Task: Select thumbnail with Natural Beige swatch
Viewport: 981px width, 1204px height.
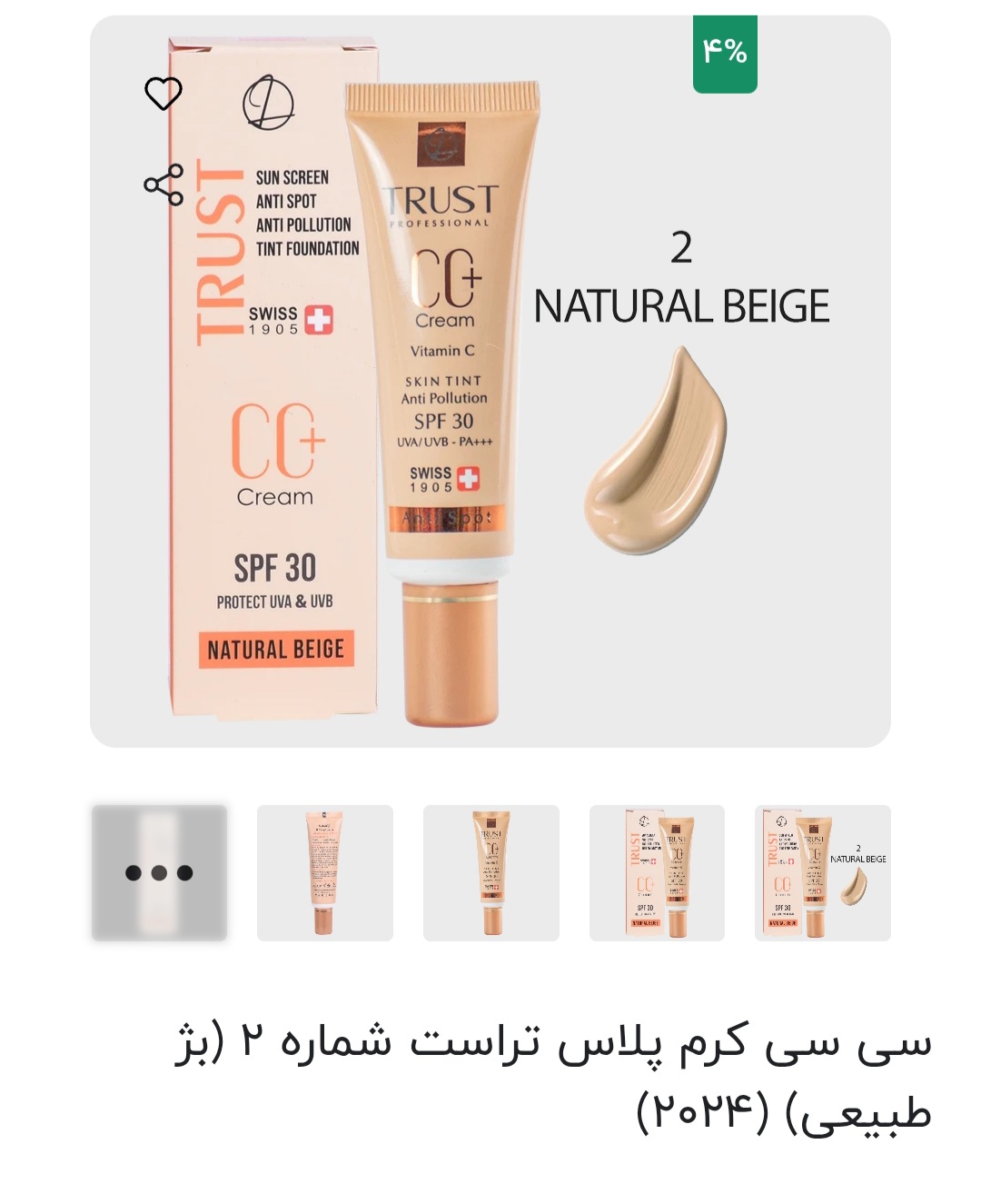Action: [823, 872]
